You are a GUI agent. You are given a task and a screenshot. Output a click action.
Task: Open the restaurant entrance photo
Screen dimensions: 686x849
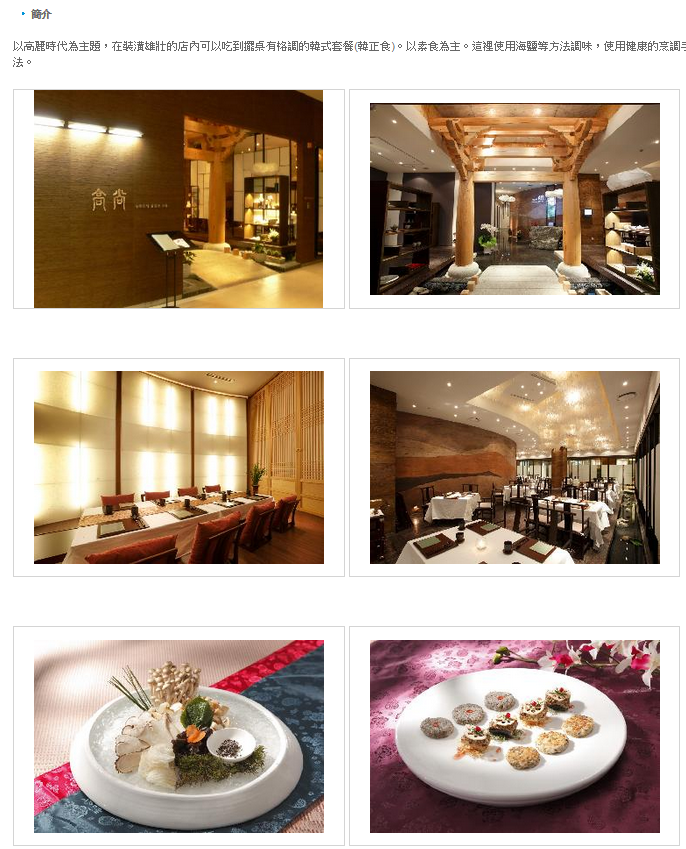(178, 199)
